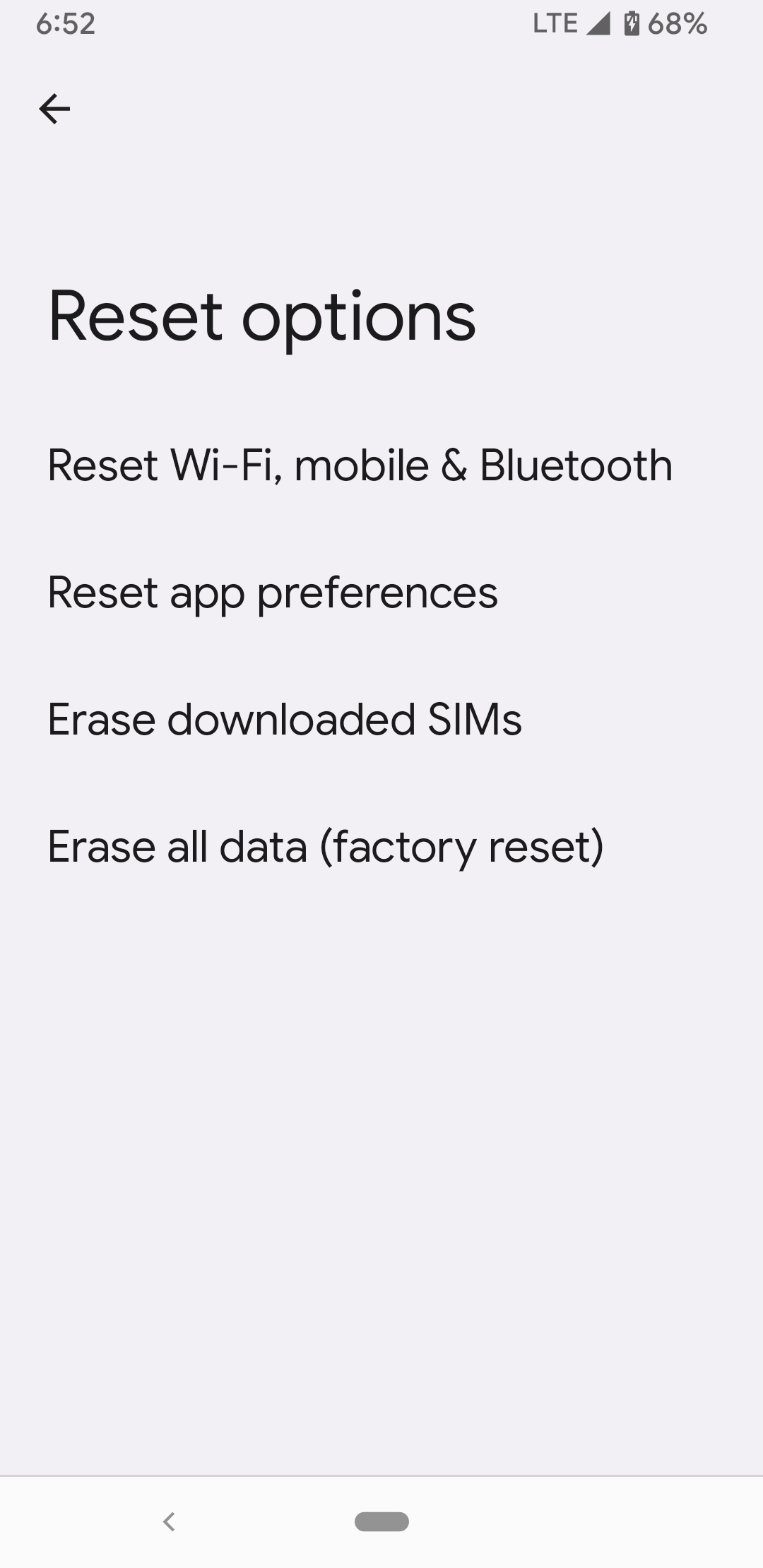The height and width of the screenshot is (1568, 763).
Task: Go home via the navigation pill
Action: (381, 1521)
